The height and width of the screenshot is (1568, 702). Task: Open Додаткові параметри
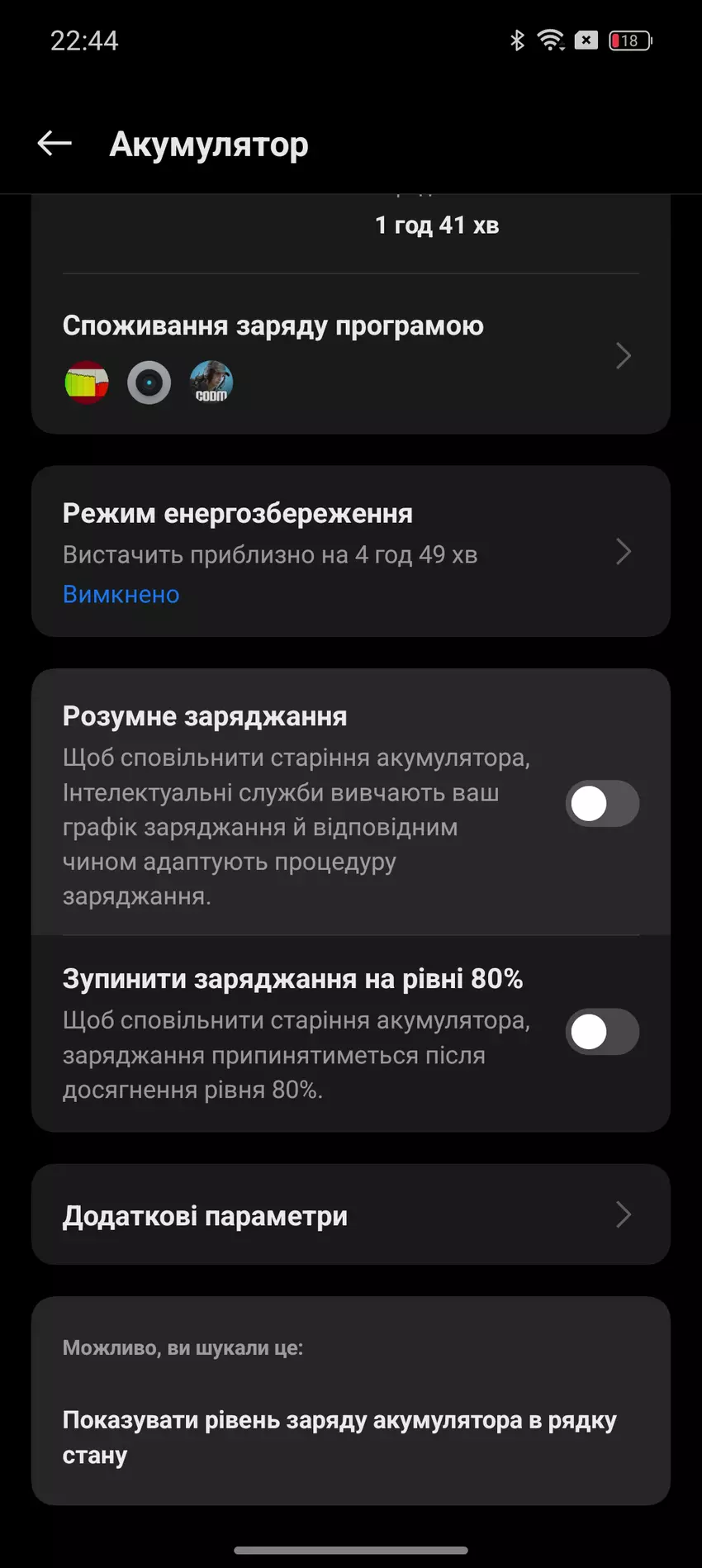click(x=350, y=1215)
